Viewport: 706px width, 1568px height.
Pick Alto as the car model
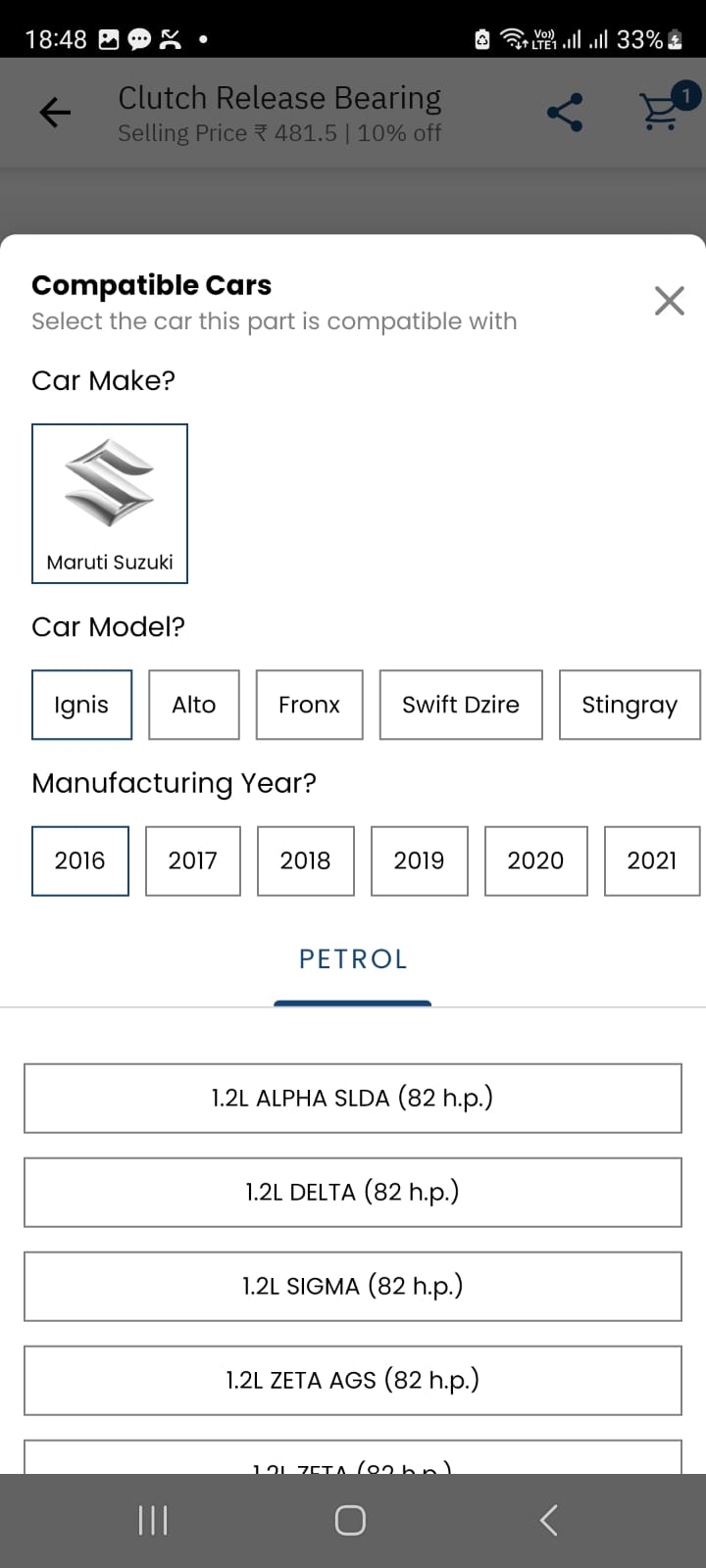pos(194,705)
